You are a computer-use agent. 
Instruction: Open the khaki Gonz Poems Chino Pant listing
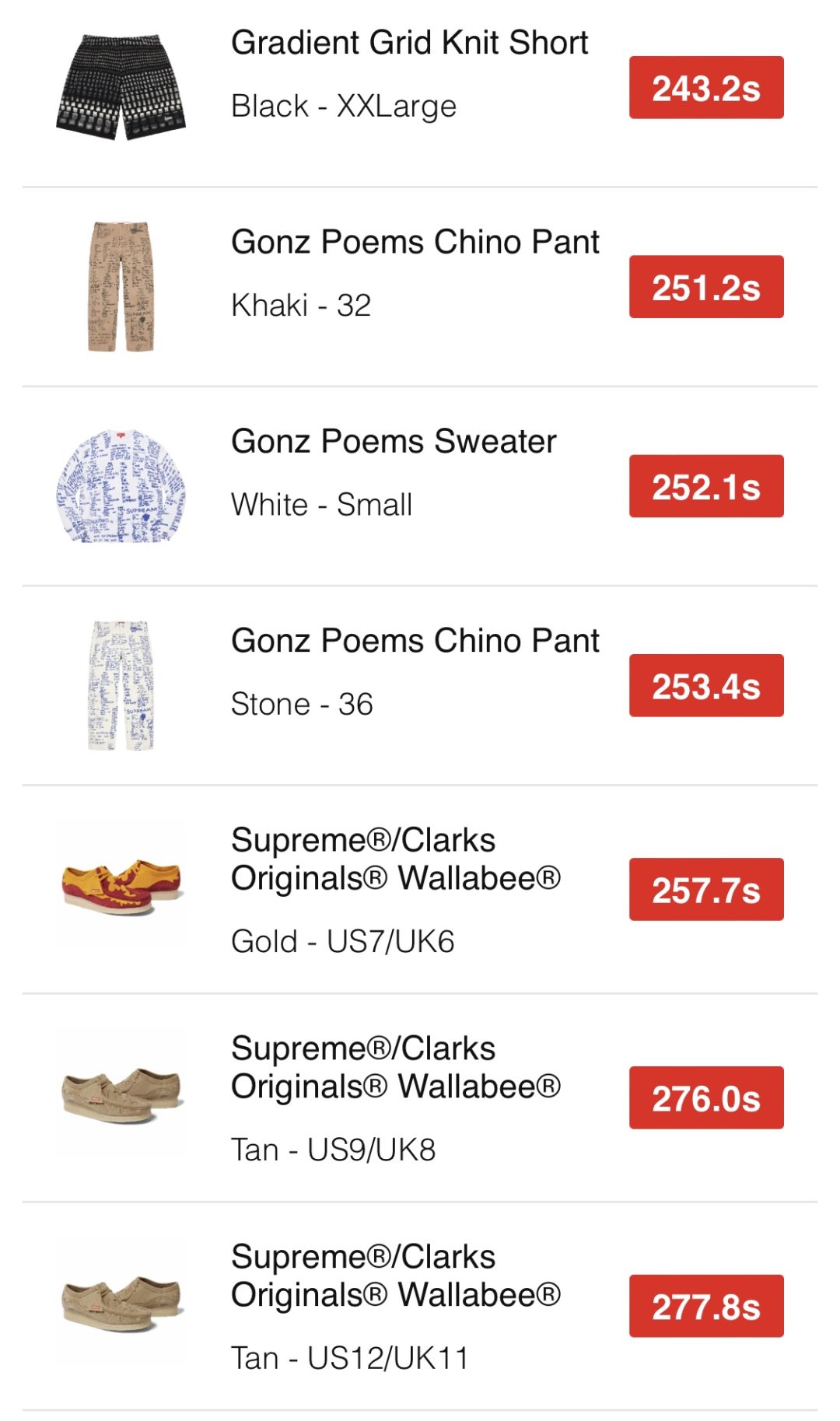click(x=415, y=242)
